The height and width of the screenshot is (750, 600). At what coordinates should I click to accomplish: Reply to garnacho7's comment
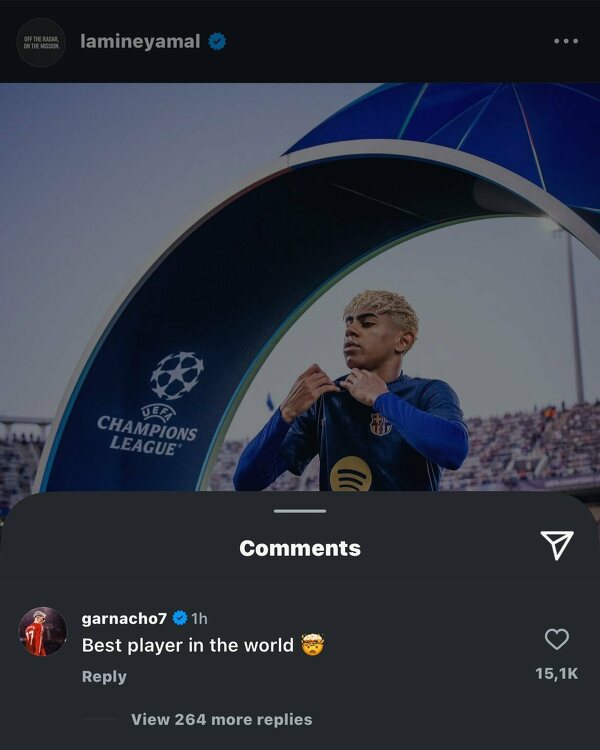click(104, 677)
